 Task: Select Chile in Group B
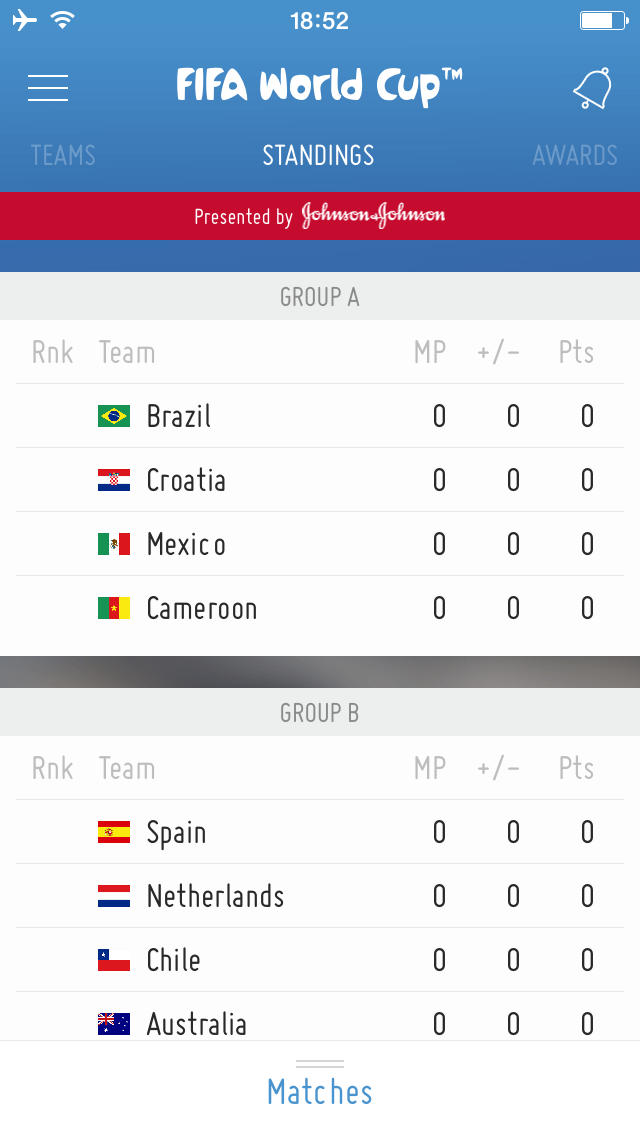tap(320, 960)
